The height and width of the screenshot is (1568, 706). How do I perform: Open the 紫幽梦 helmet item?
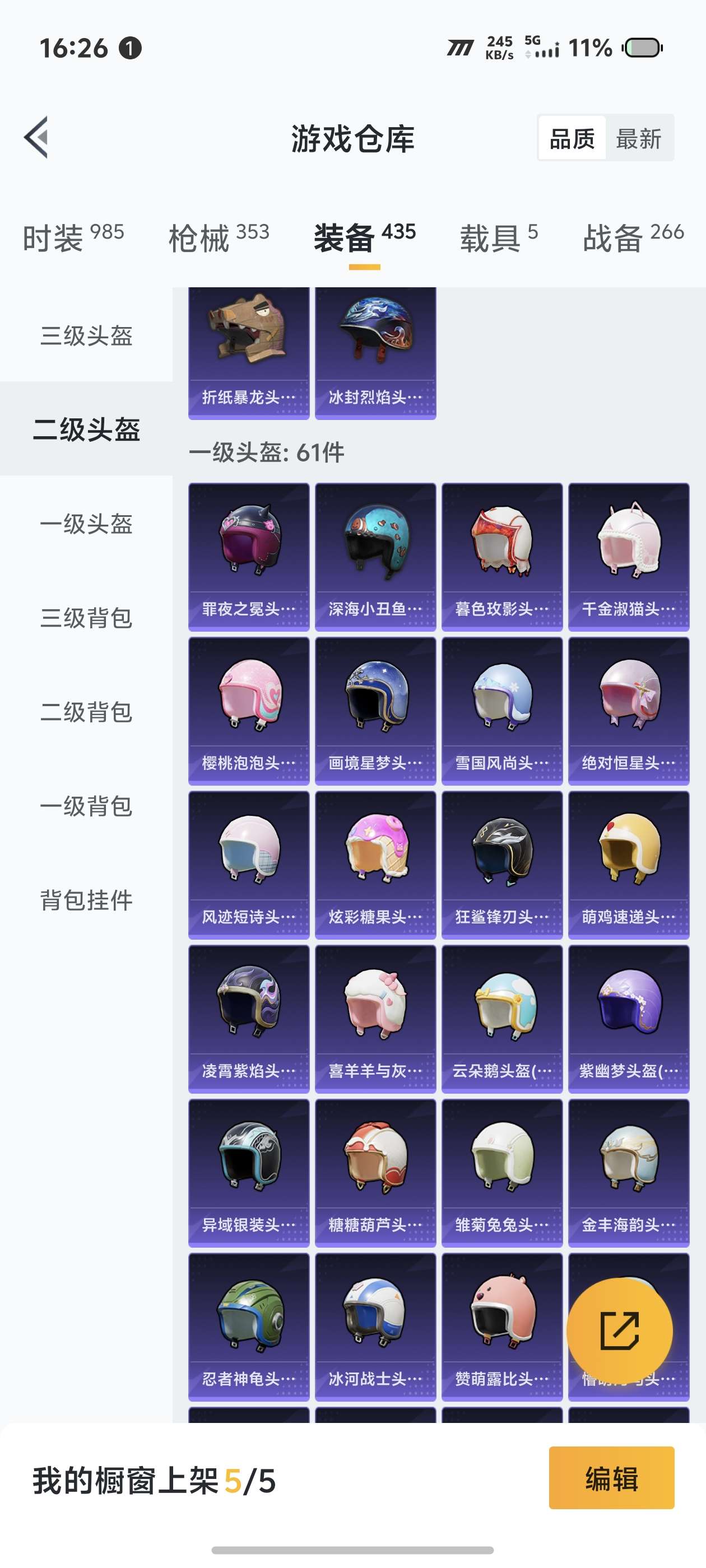click(x=629, y=1018)
